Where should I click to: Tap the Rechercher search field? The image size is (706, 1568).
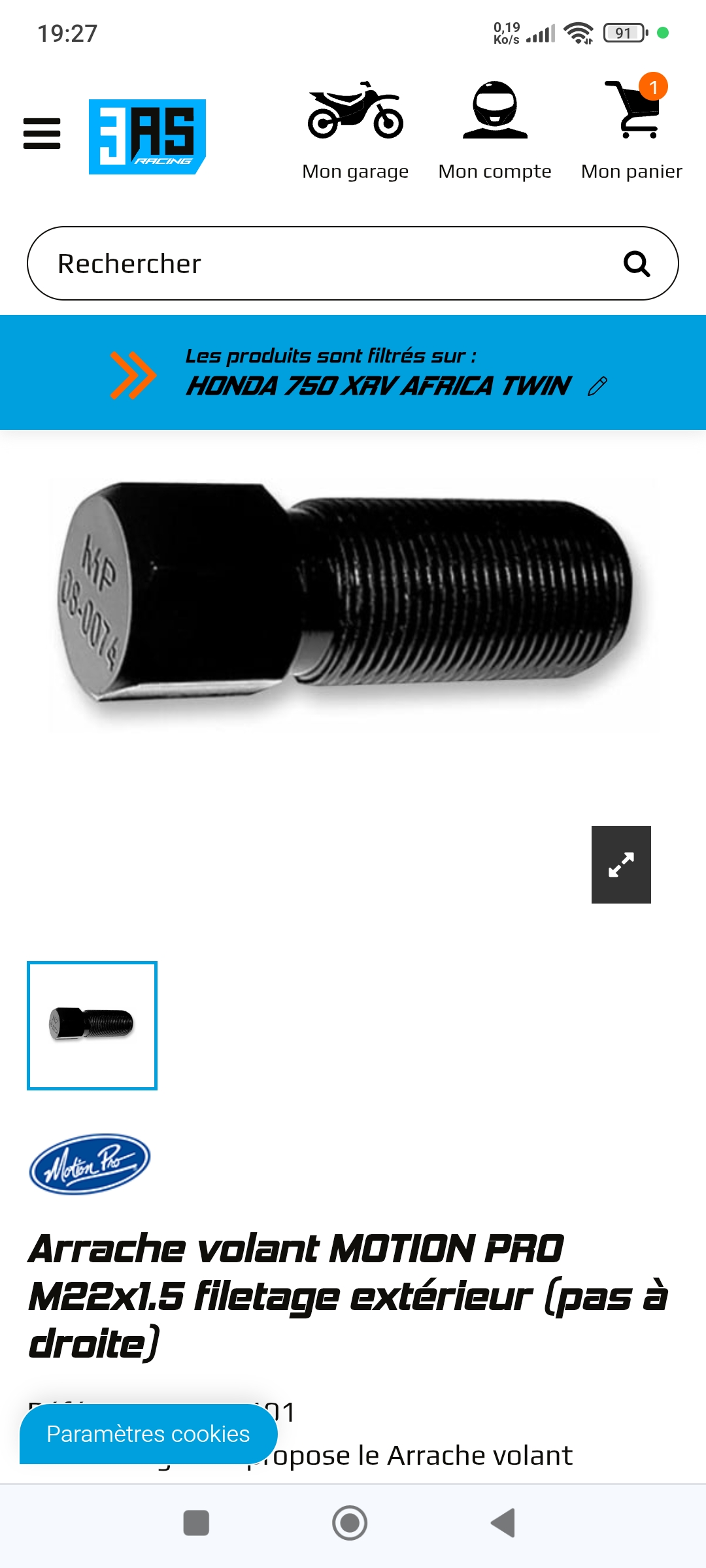327,264
